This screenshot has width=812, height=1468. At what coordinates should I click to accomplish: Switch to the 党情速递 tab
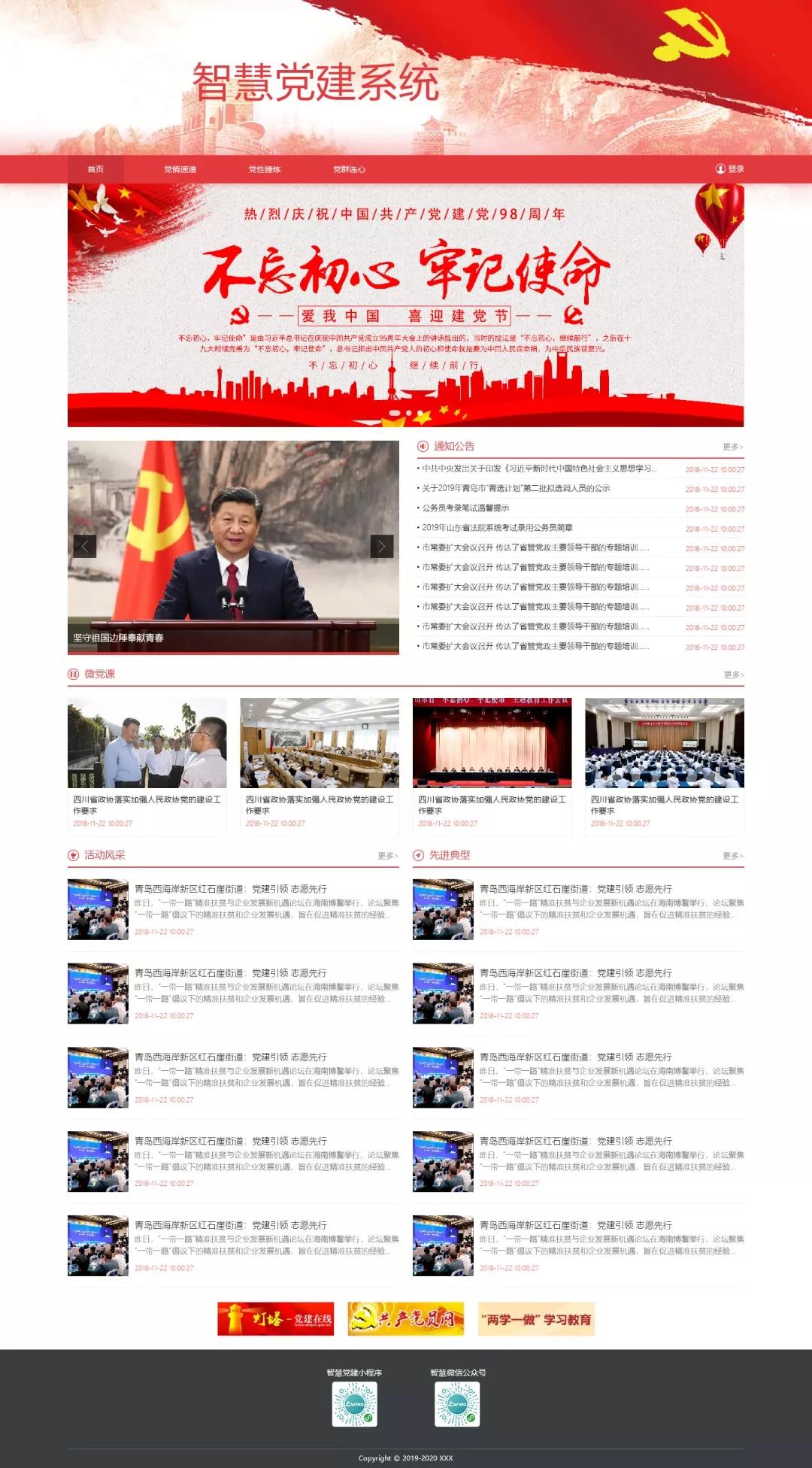tap(180, 169)
